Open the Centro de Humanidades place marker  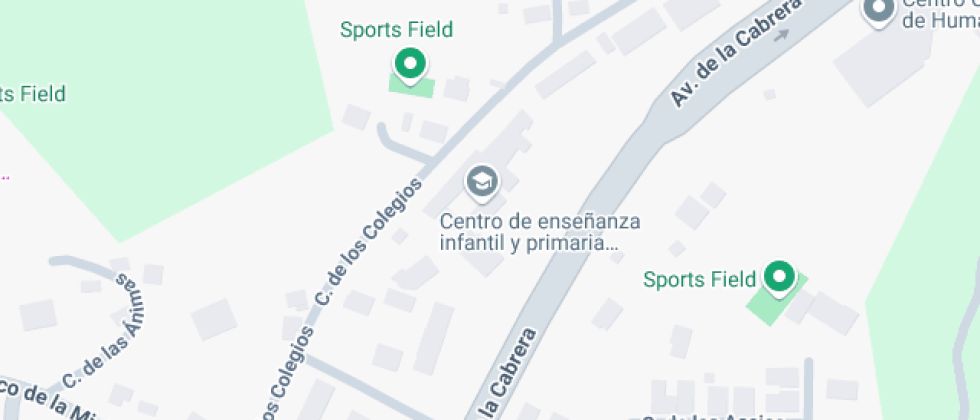(x=879, y=11)
